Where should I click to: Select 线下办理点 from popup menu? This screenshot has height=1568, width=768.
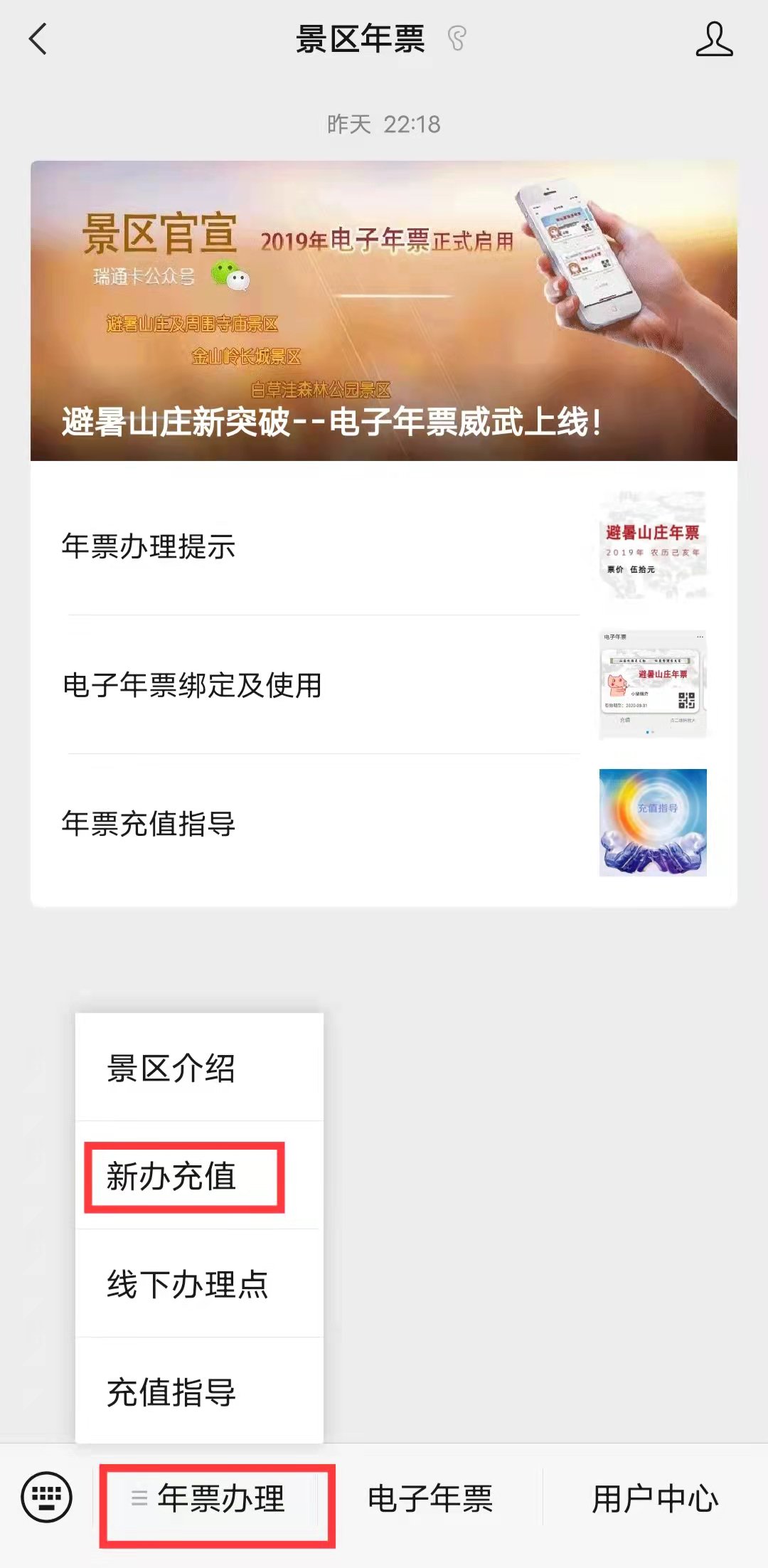click(199, 1284)
